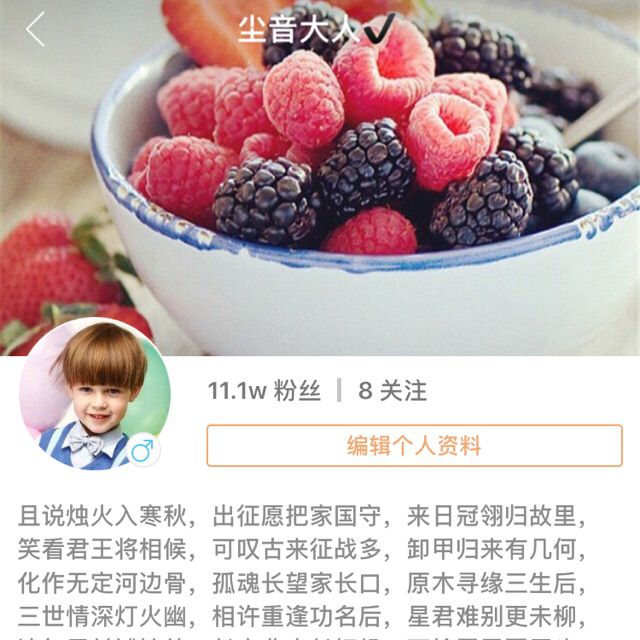The height and width of the screenshot is (640, 640).
Task: Open the 8 关注 following list
Action: [x=392, y=391]
